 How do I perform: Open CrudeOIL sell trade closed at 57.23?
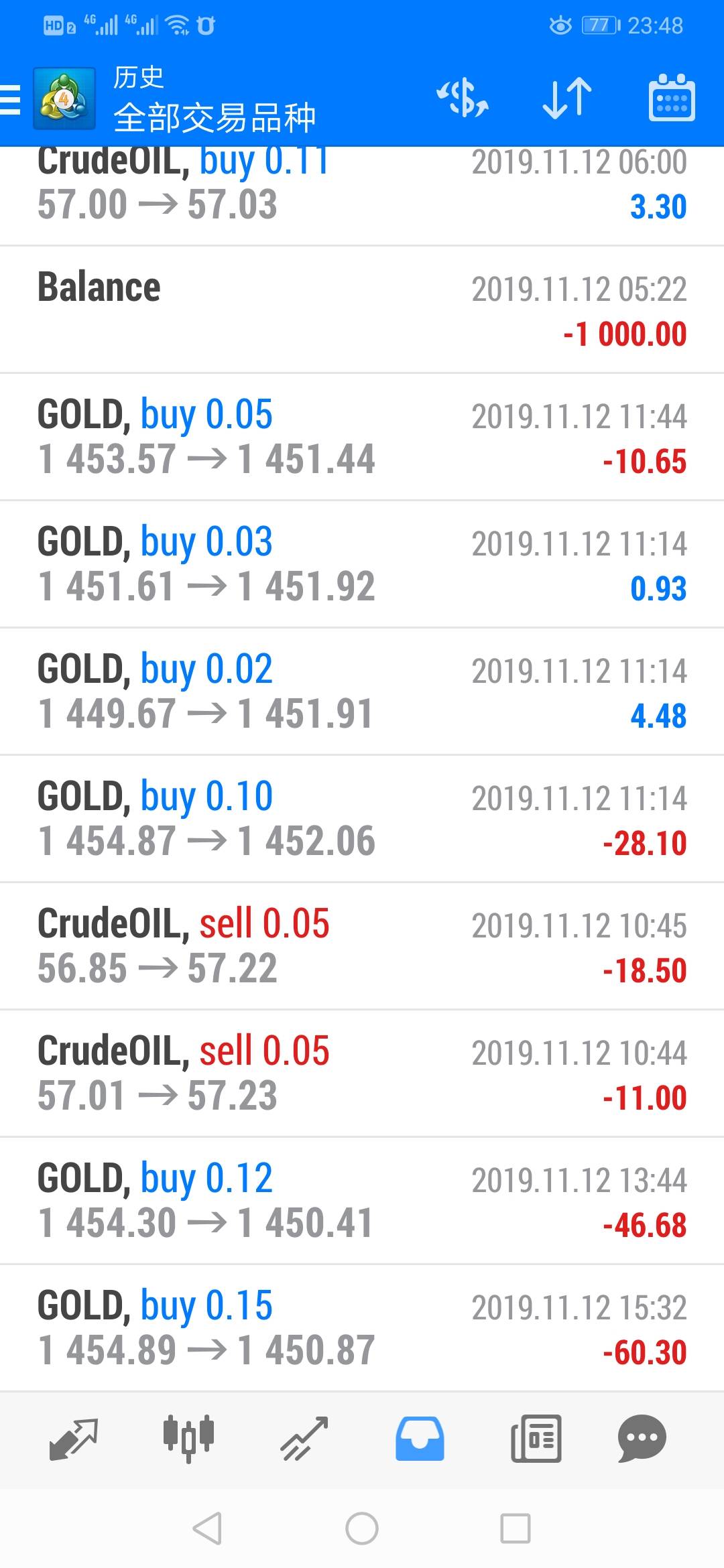362,1073
